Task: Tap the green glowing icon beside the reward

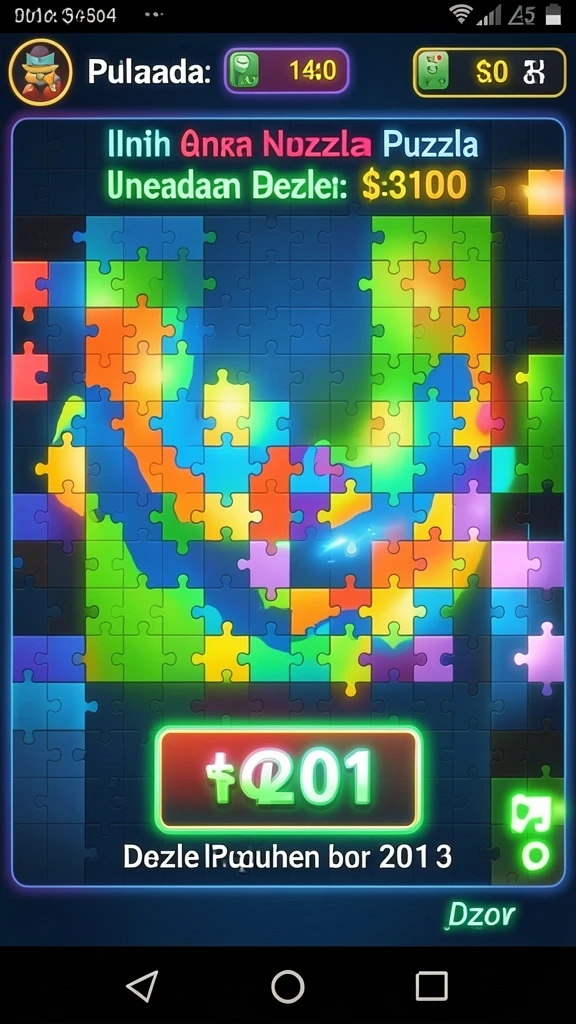Action: point(530,831)
